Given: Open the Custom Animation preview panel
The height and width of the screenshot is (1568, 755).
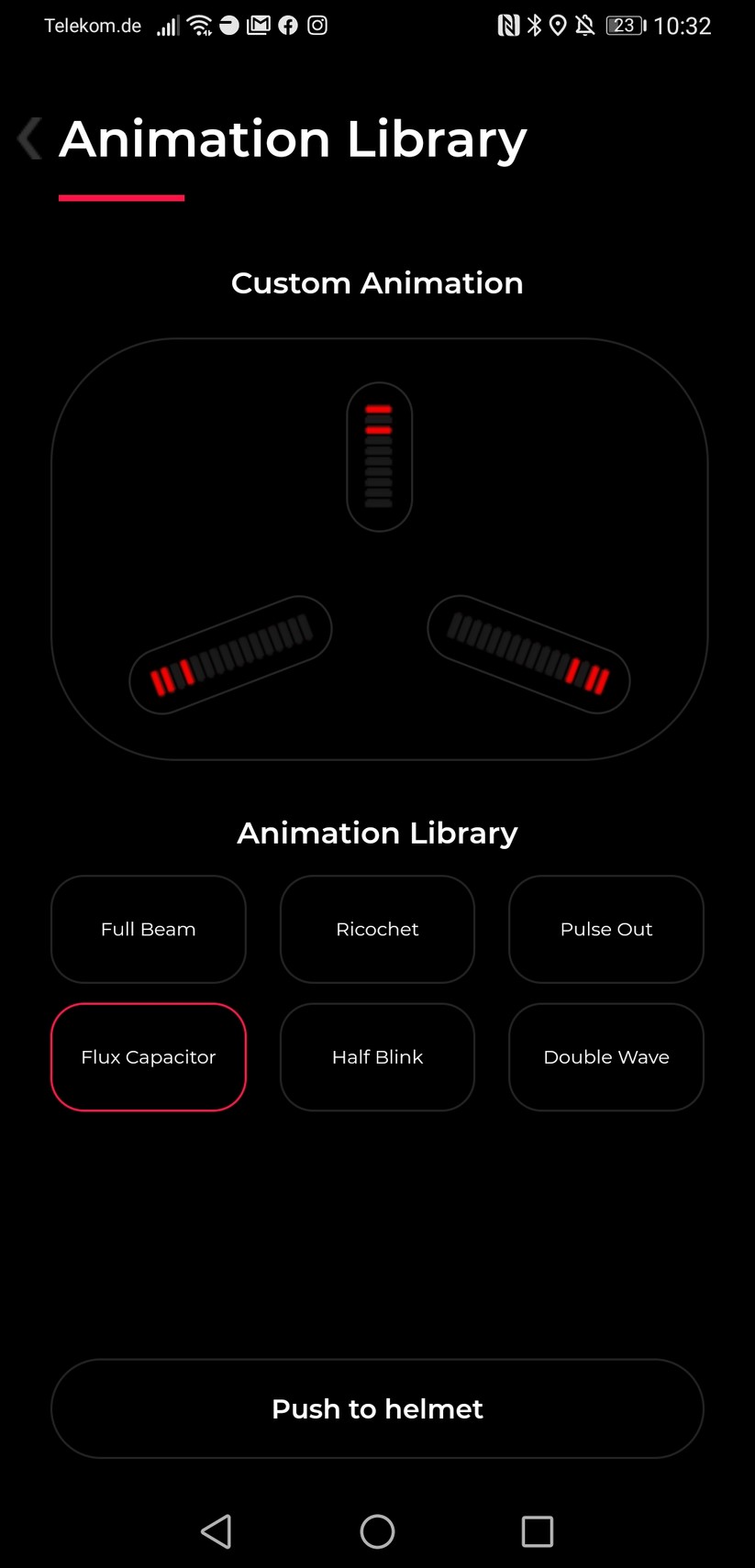Looking at the screenshot, I should point(379,548).
